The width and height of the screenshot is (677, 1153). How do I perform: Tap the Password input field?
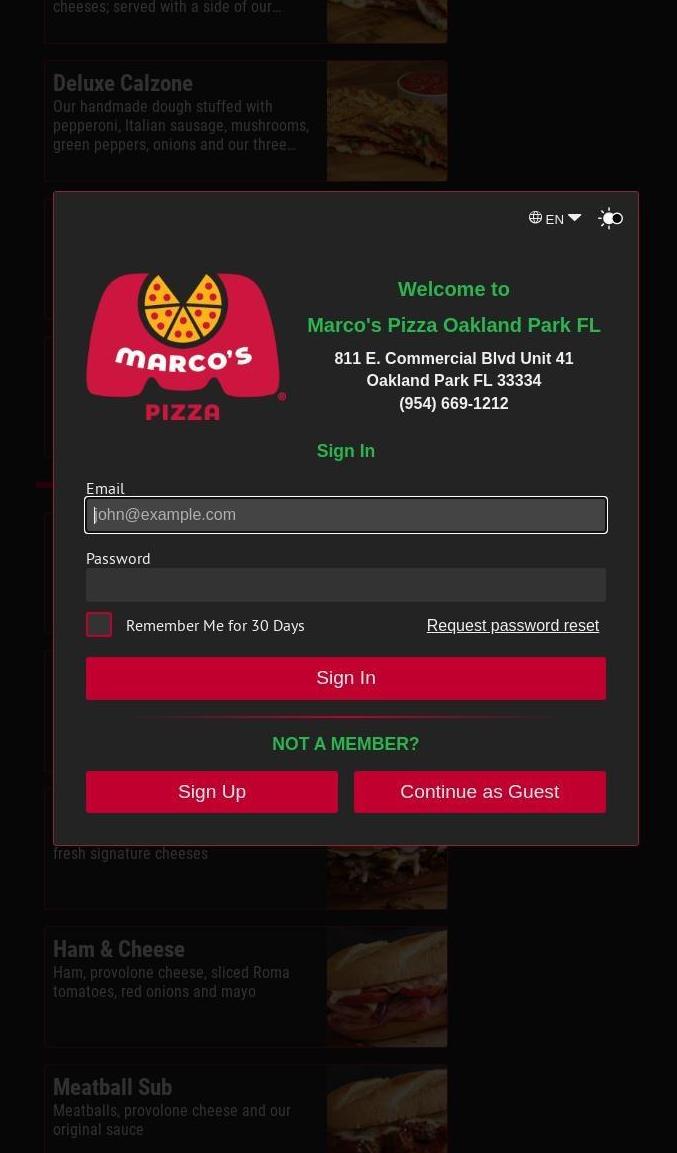pos(346,585)
